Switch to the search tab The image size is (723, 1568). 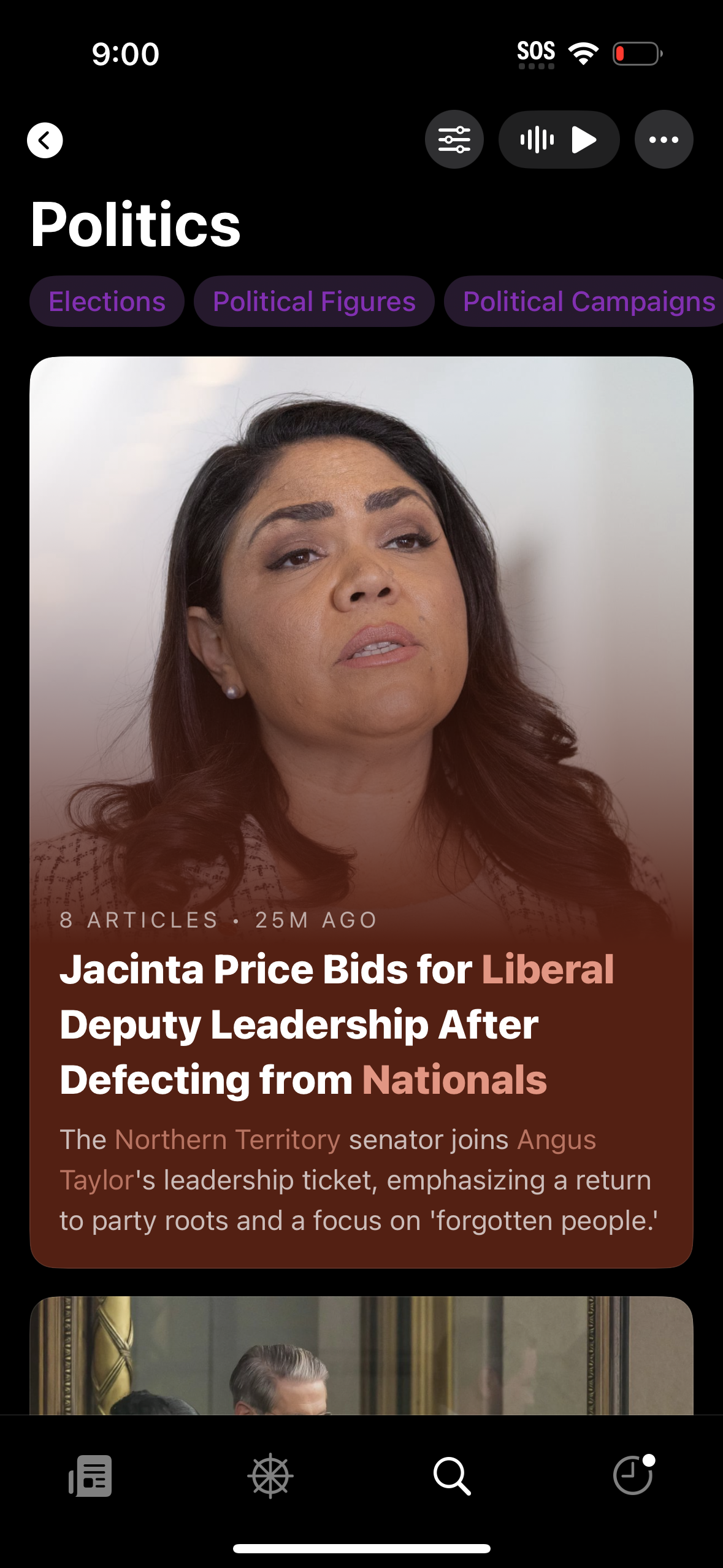[452, 1476]
